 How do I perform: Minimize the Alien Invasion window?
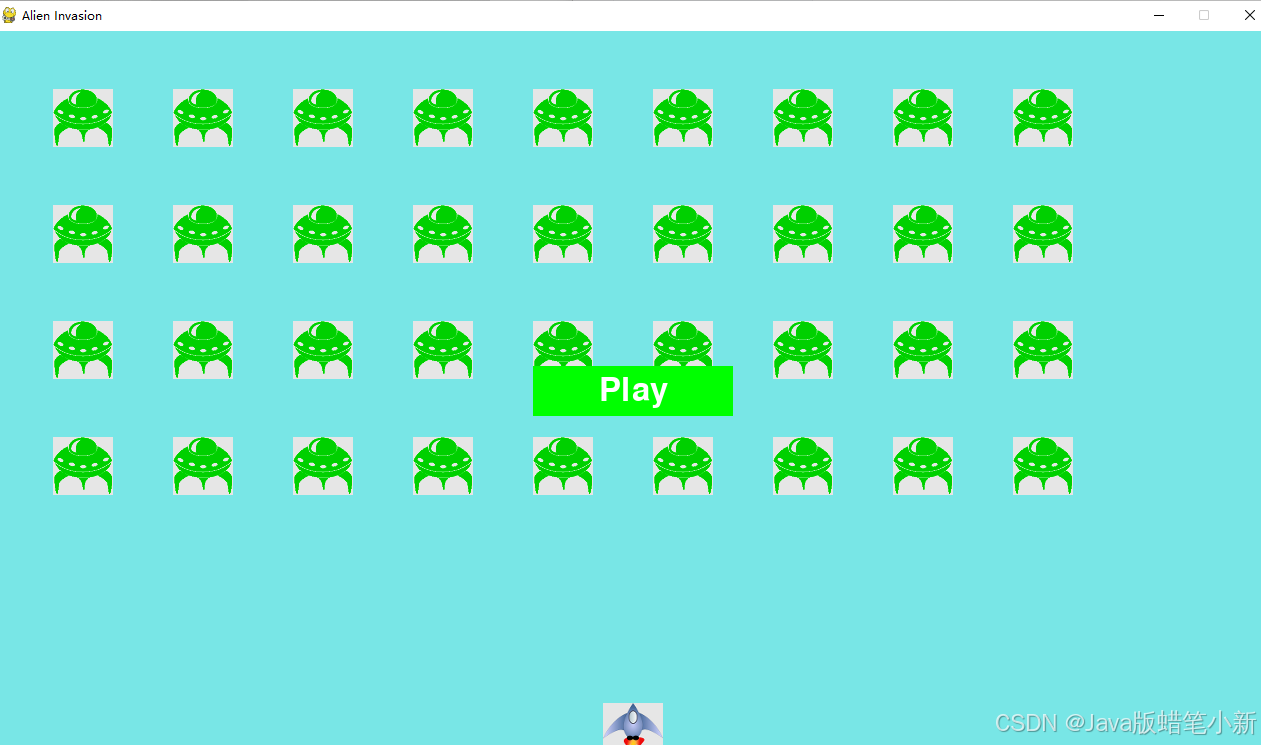(1159, 15)
